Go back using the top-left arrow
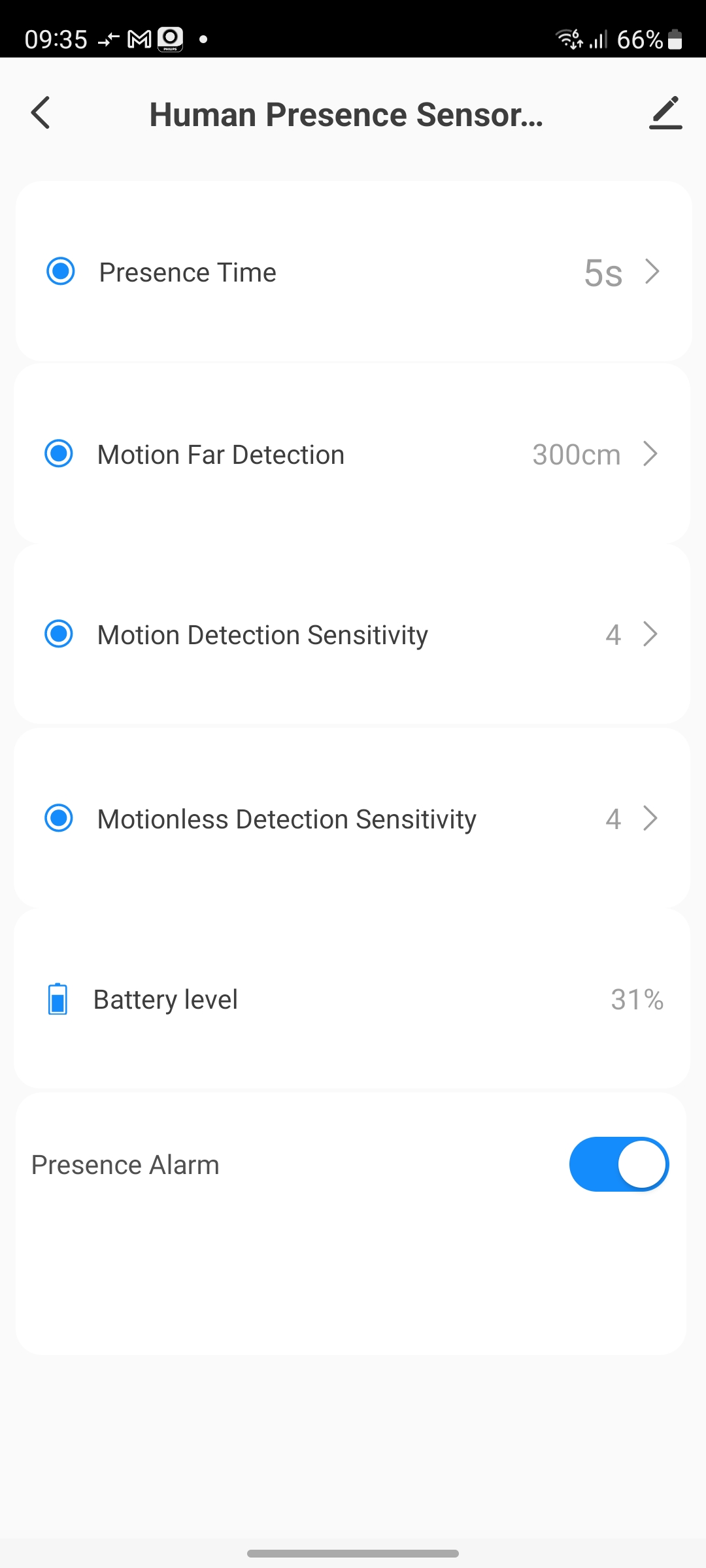 [x=41, y=113]
